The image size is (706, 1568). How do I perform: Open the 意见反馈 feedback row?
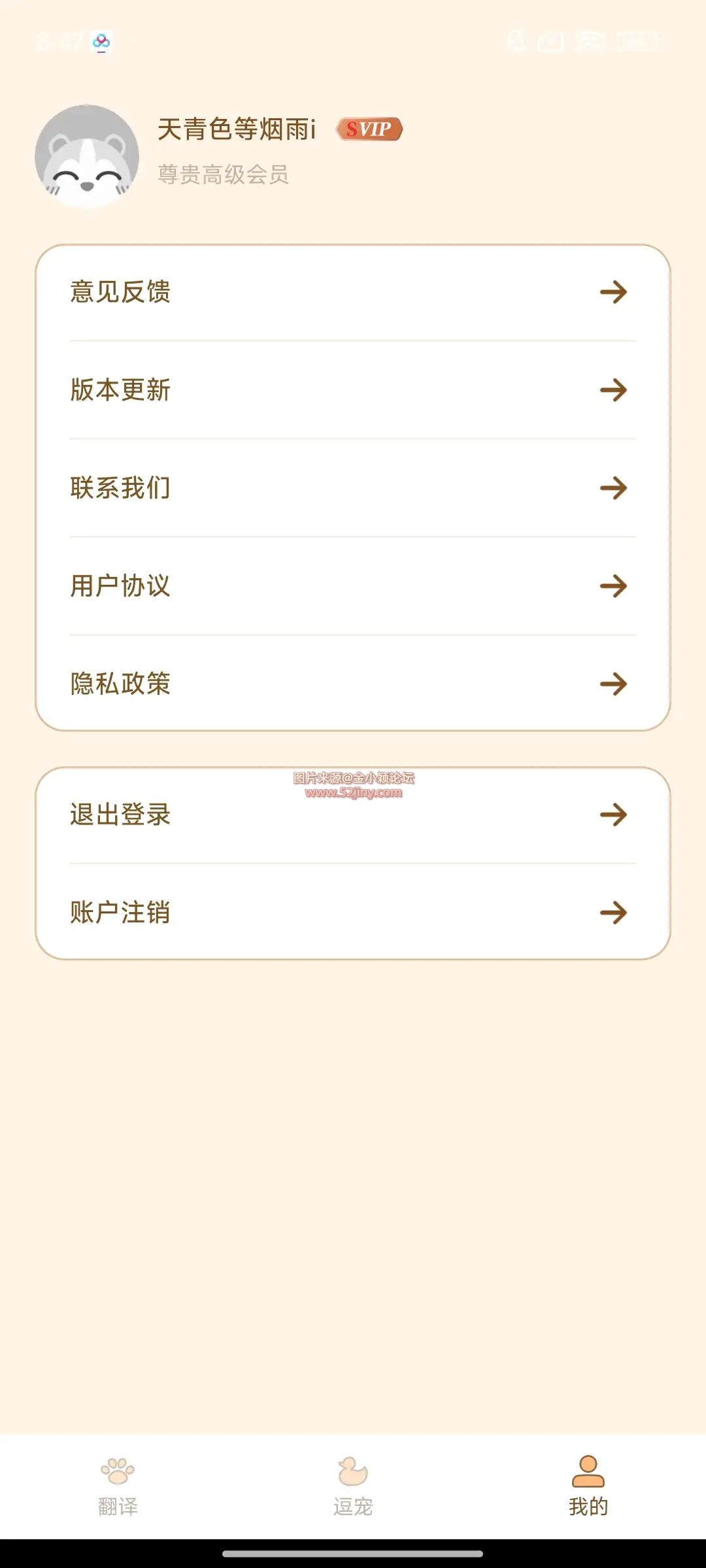tap(353, 292)
